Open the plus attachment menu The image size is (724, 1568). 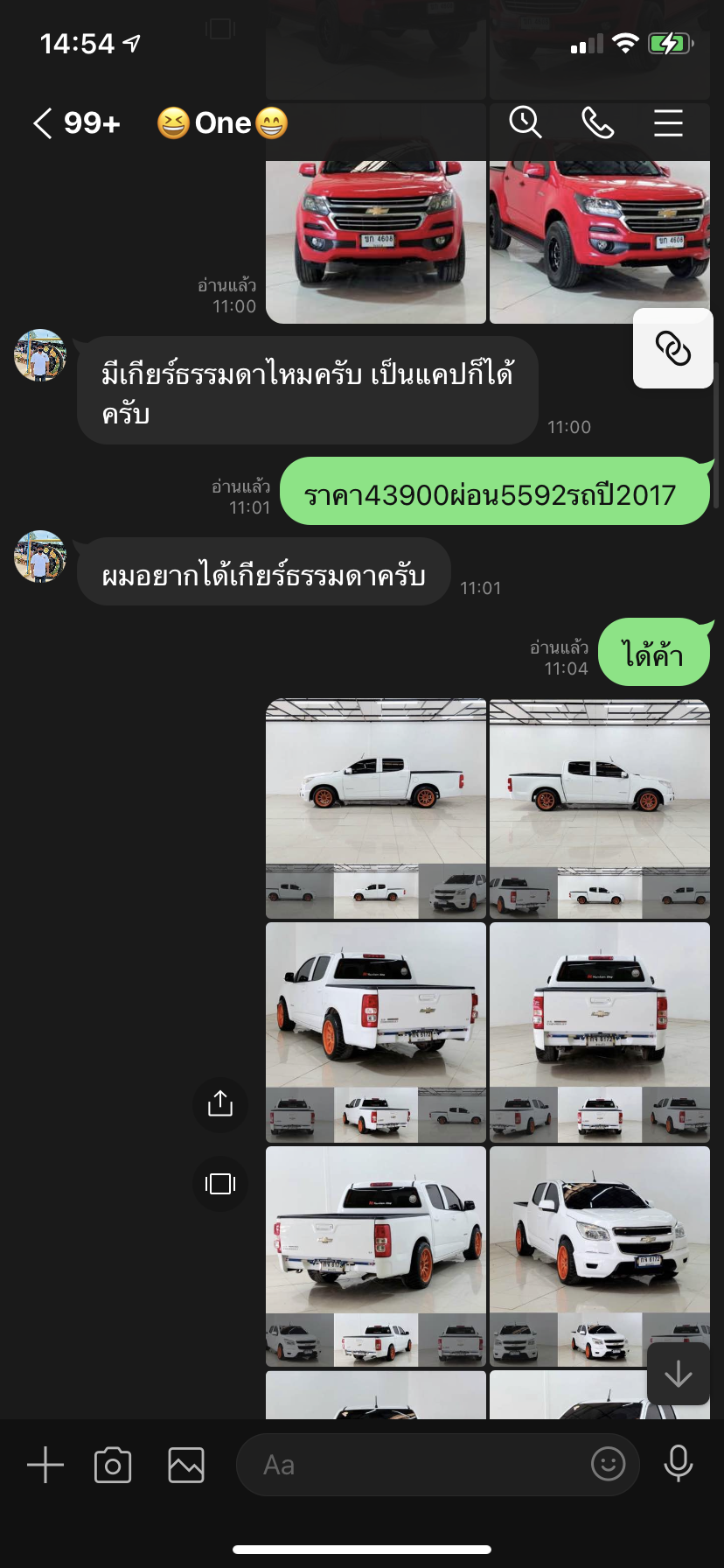coord(45,1465)
